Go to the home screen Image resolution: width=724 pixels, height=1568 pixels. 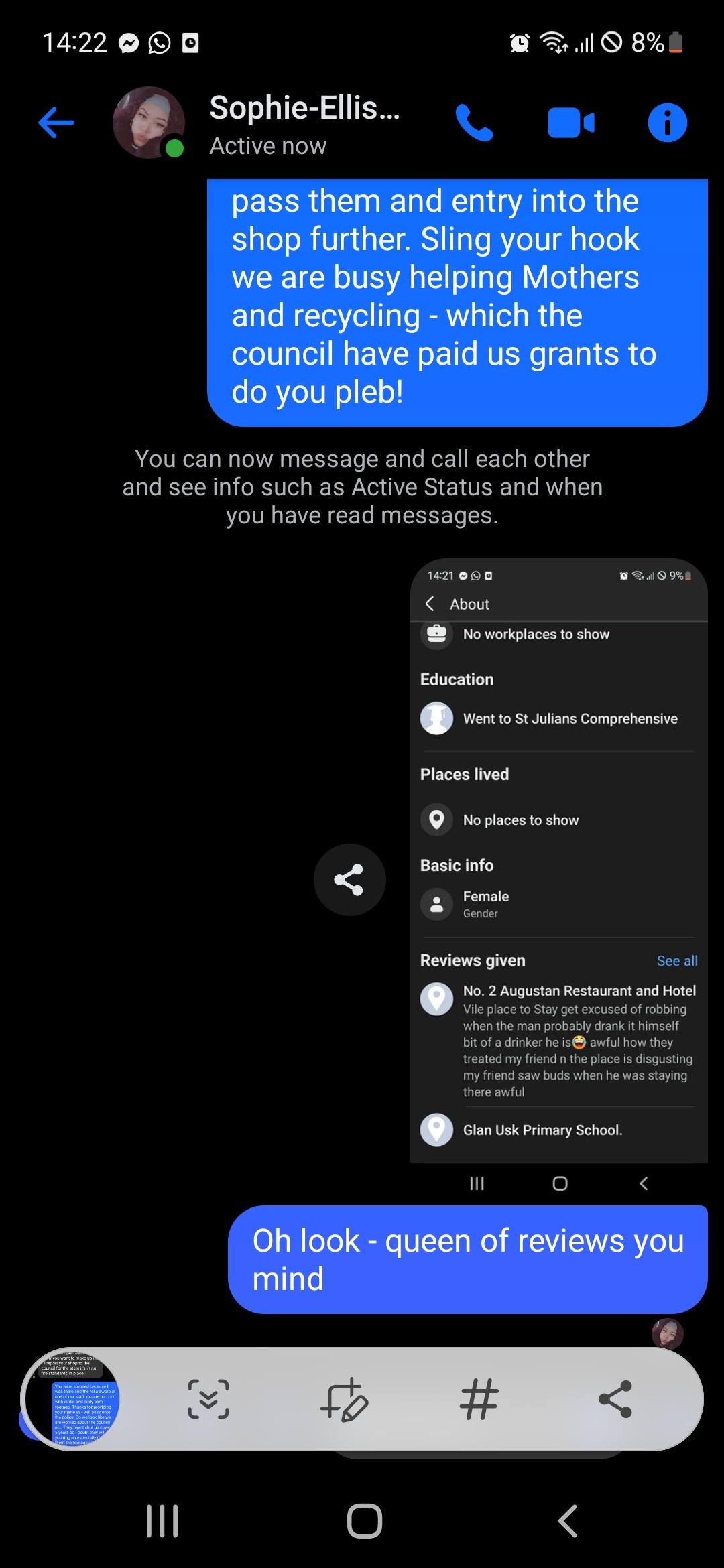tap(365, 1520)
